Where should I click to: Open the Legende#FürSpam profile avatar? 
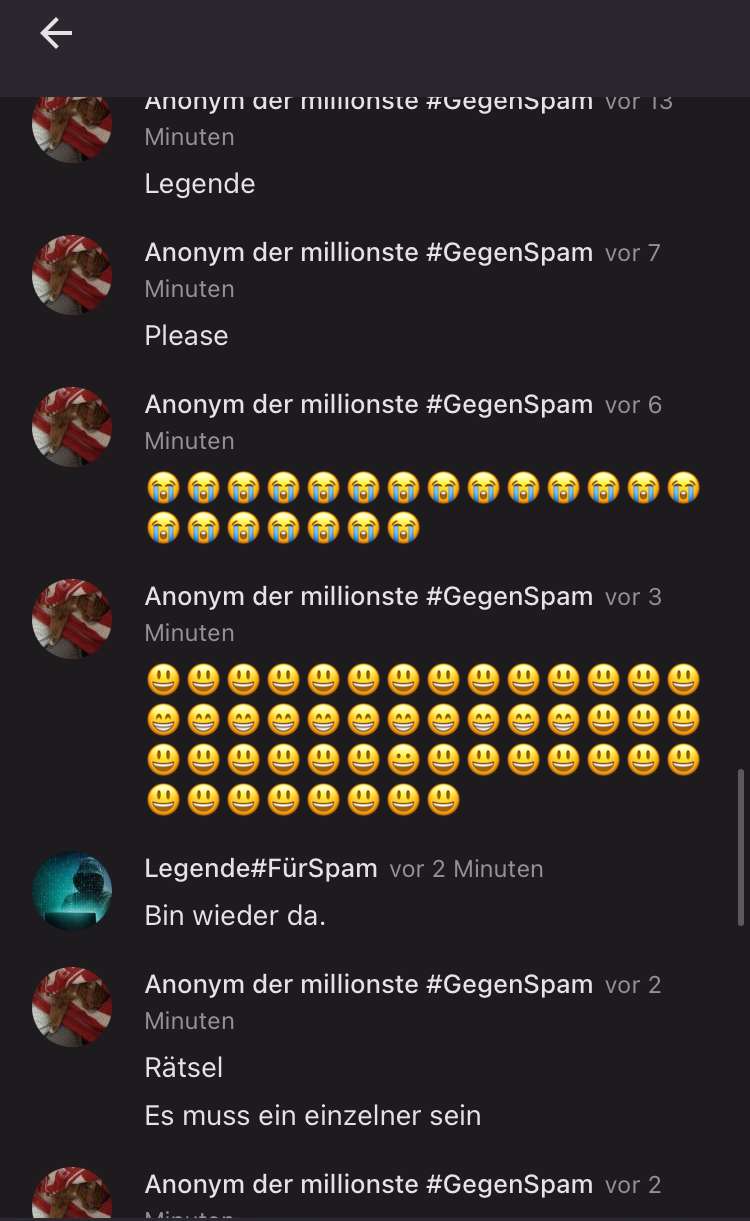[72, 891]
